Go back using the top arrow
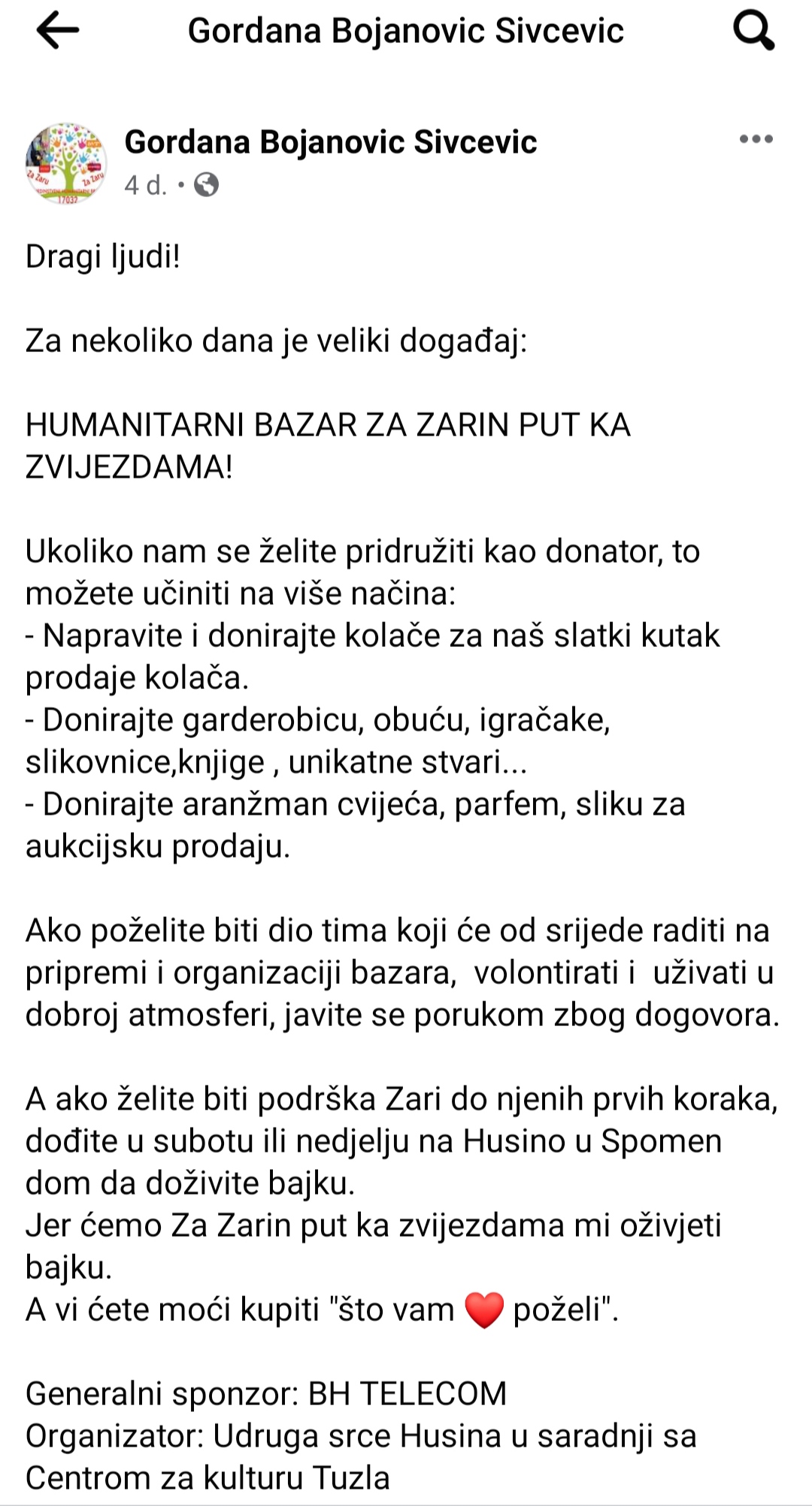The height and width of the screenshot is (1506, 812). (x=57, y=32)
